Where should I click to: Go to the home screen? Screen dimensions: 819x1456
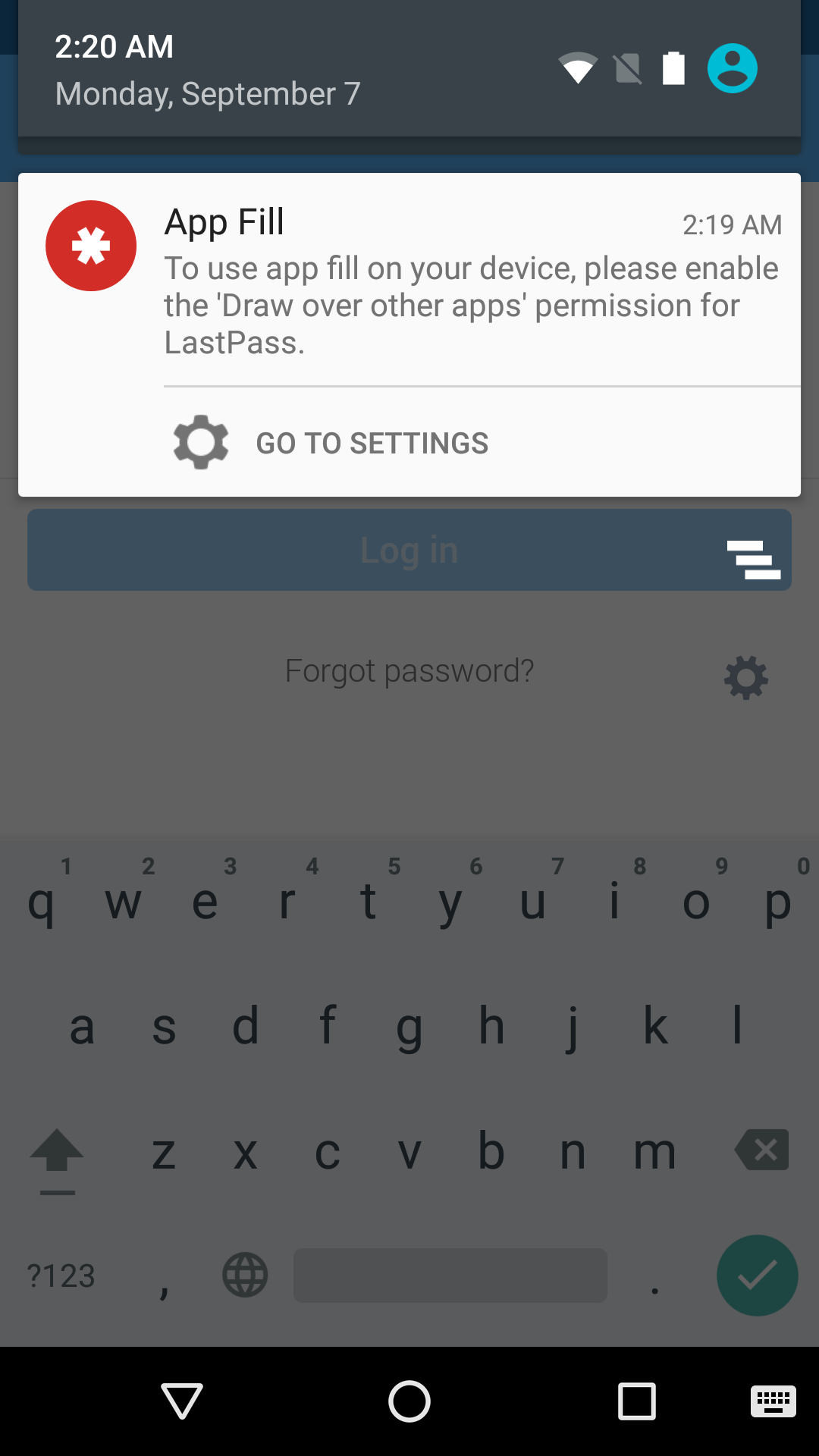[x=409, y=1401]
